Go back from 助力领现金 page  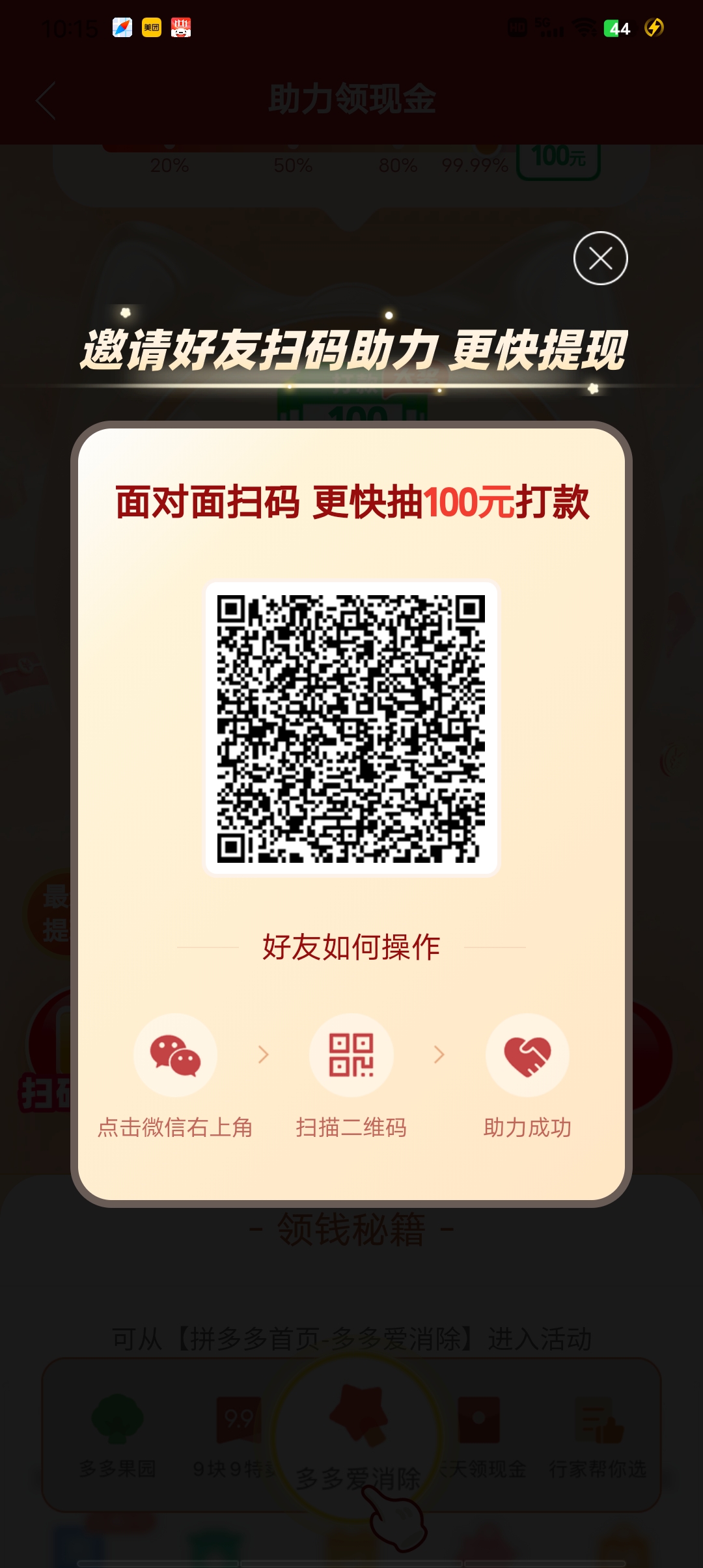coord(46,101)
